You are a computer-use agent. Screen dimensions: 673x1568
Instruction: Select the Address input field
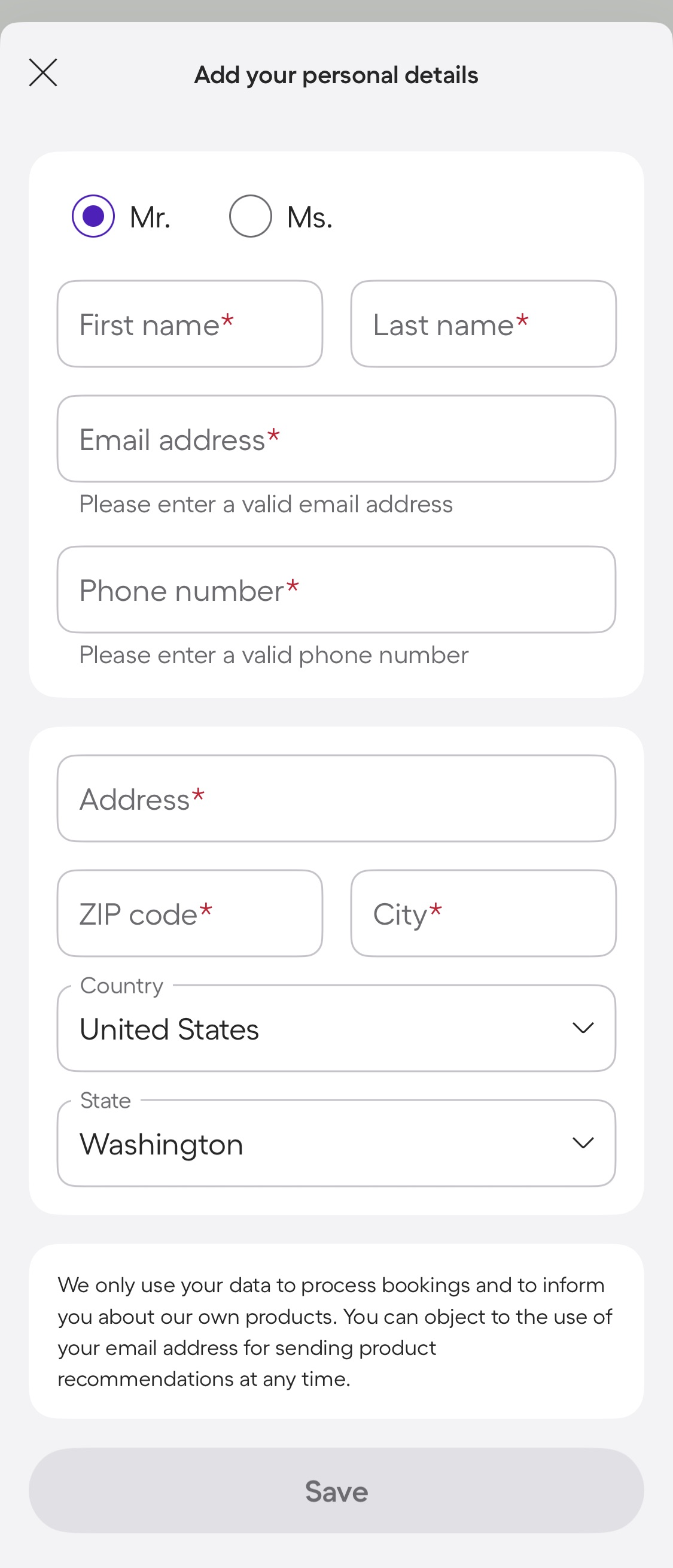(336, 798)
